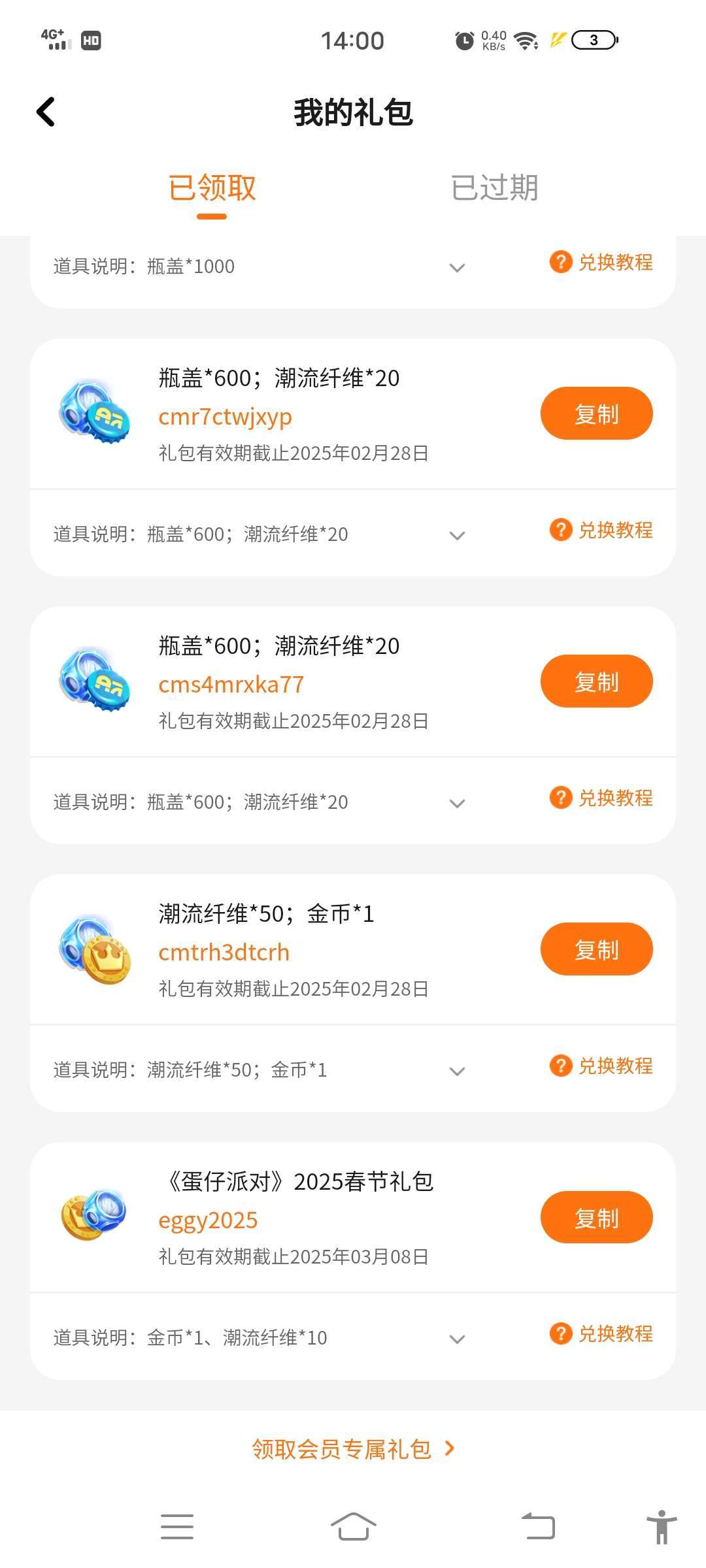This screenshot has height=1568, width=706.
Task: Open 兑换教程 for code cmr7ctwjxyp
Action: point(601,530)
